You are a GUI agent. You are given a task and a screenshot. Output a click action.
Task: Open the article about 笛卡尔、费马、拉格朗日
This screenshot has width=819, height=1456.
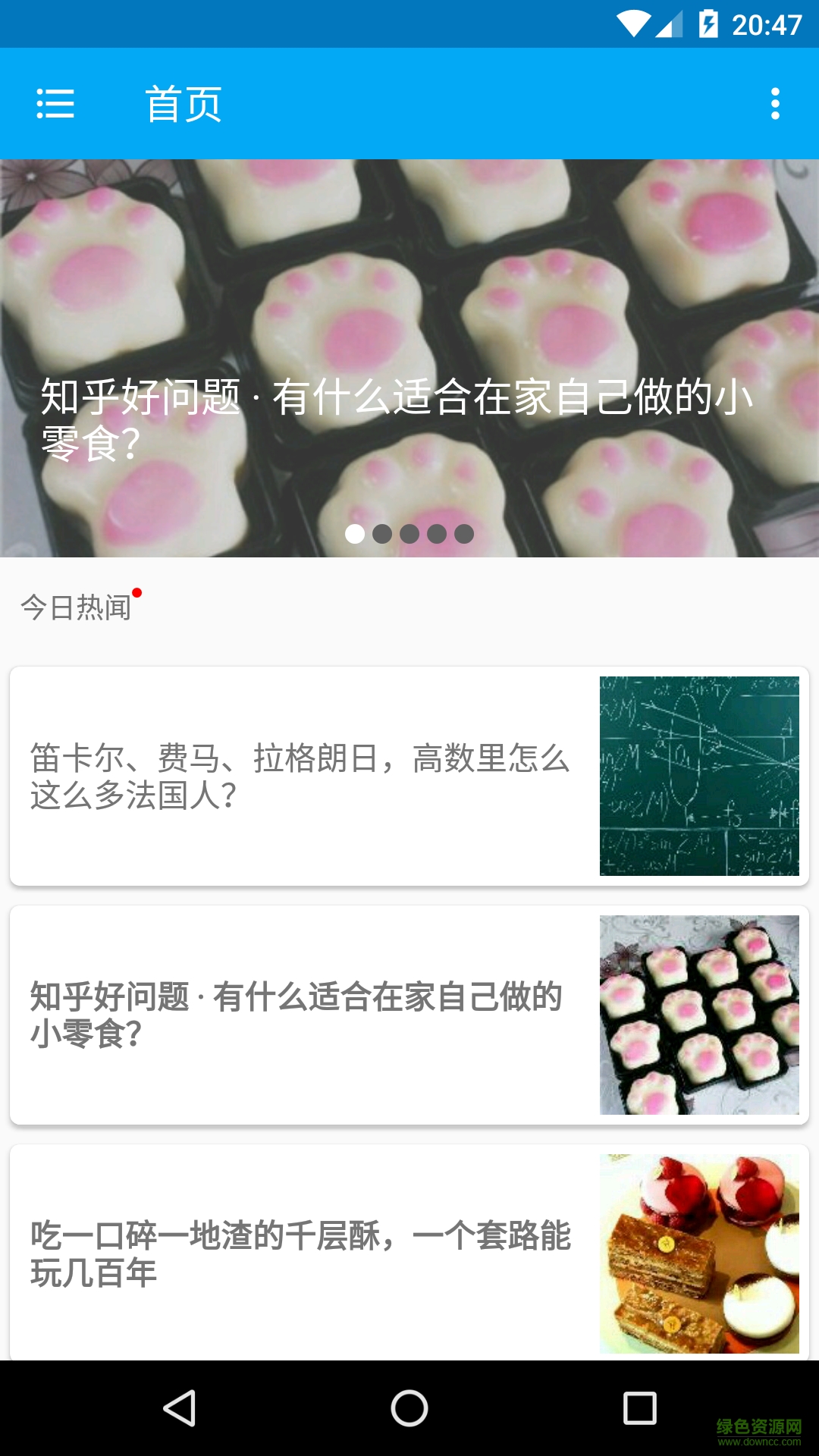coord(303,775)
